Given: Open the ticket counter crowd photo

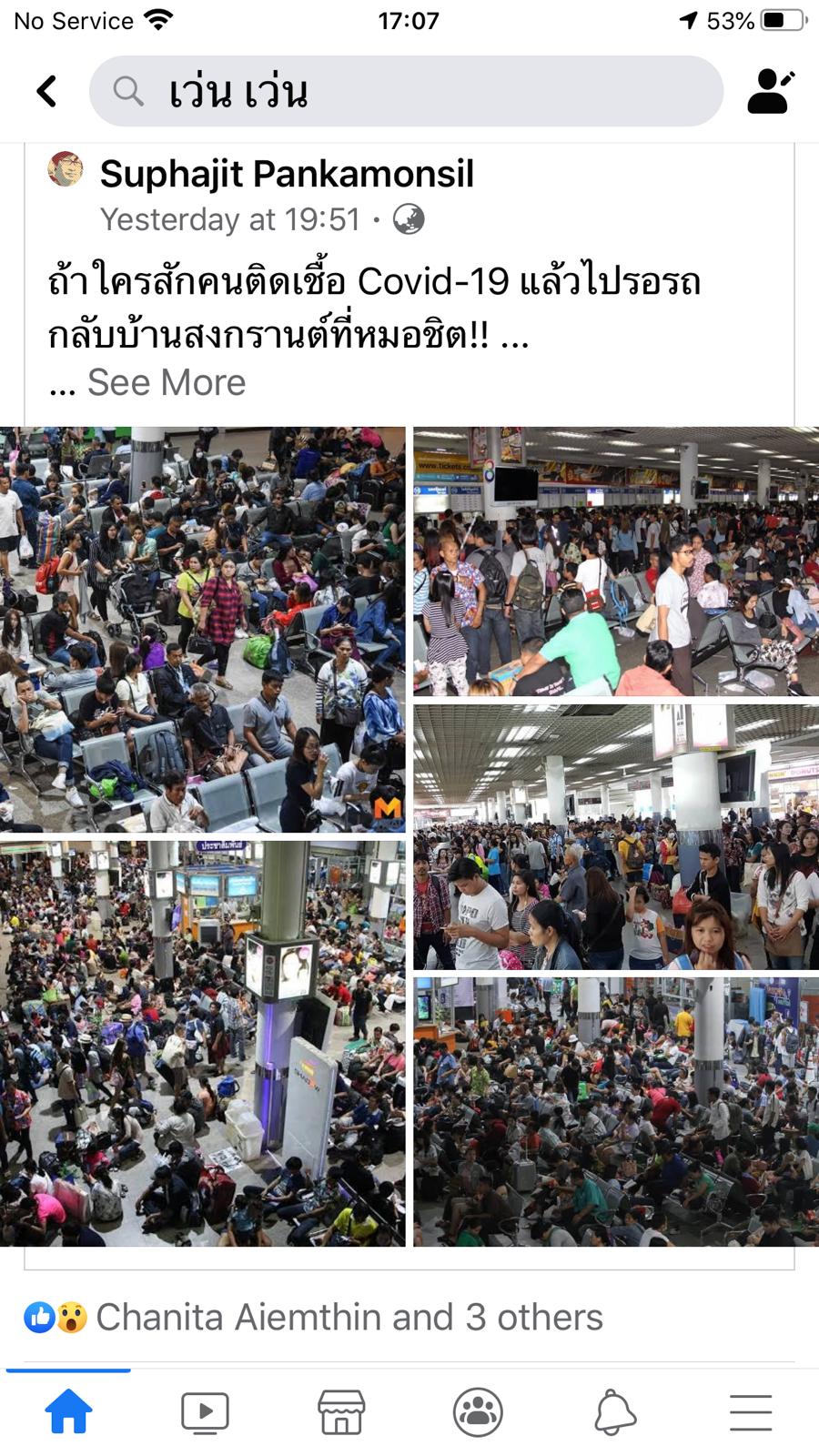Looking at the screenshot, I should click(x=616, y=561).
